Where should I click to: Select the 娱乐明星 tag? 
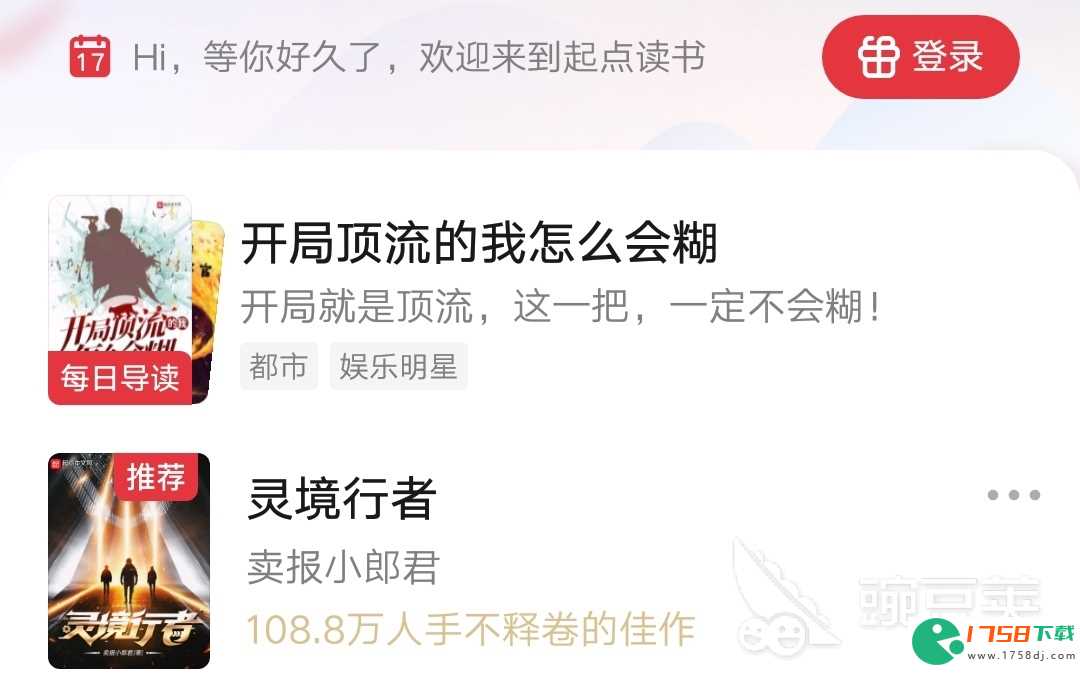point(398,367)
